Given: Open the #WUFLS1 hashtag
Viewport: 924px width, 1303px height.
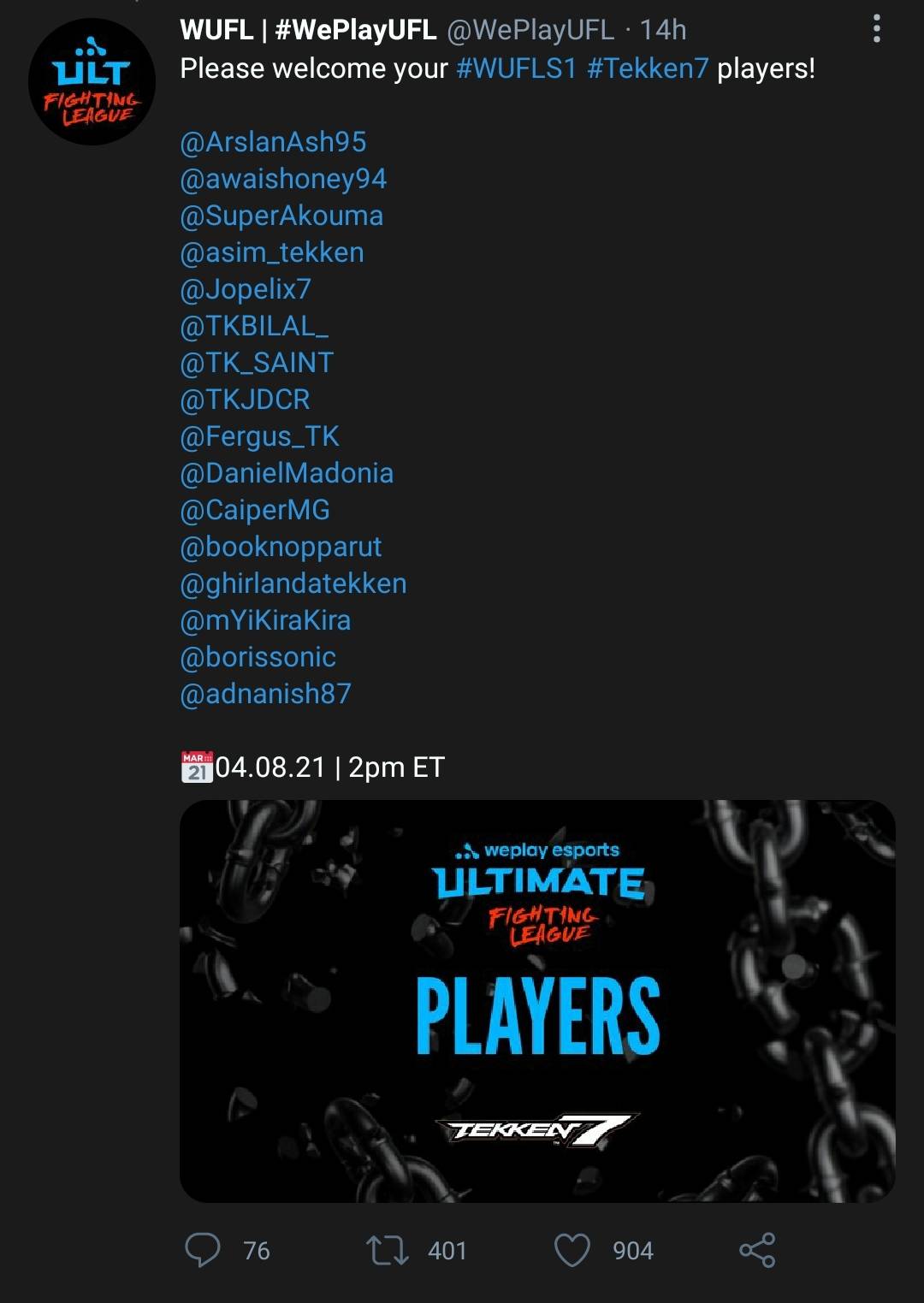Looking at the screenshot, I should pyautogui.click(x=516, y=68).
